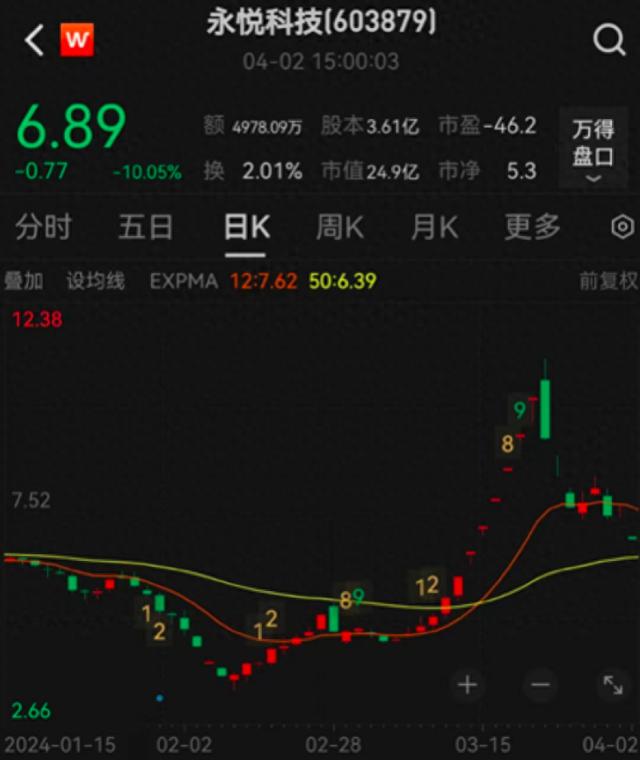The height and width of the screenshot is (760, 640).
Task: Select the 日K chart tab
Action: pyautogui.click(x=246, y=228)
